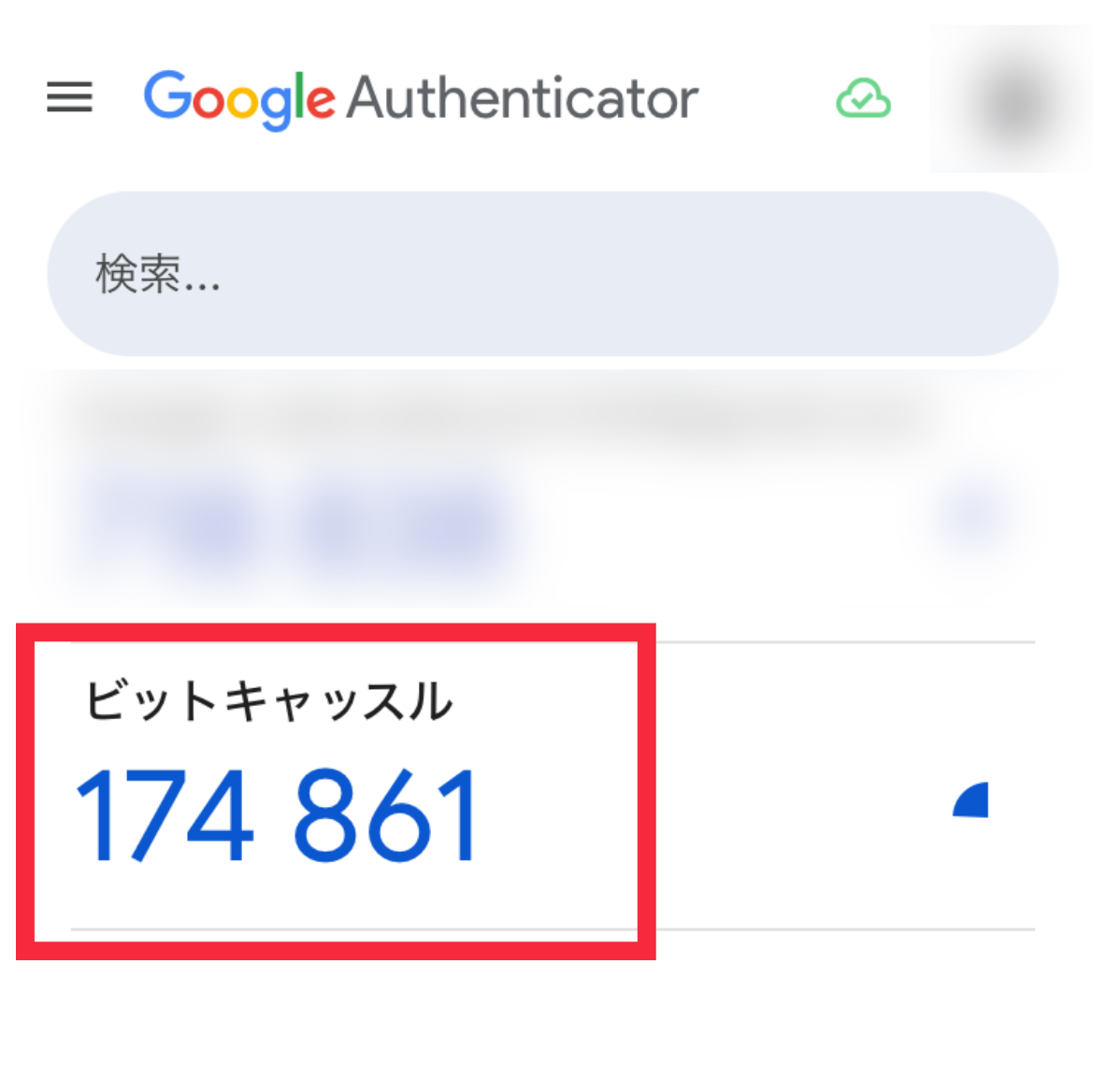Tap the 検索 search field
1106x1092 pixels.
[x=552, y=274]
